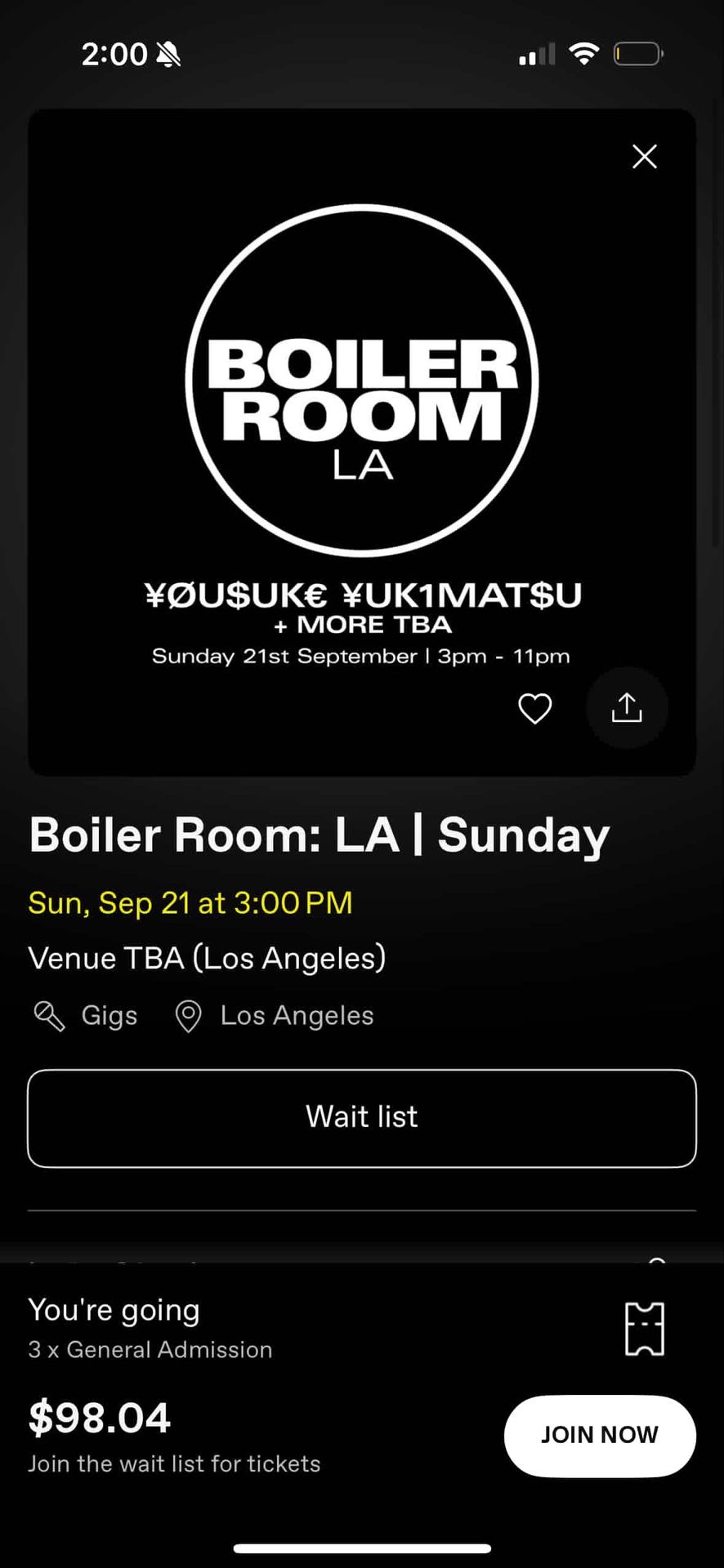This screenshot has width=724, height=1568.
Task: Tap the ticket icon beside You're going
Action: coord(646,1328)
